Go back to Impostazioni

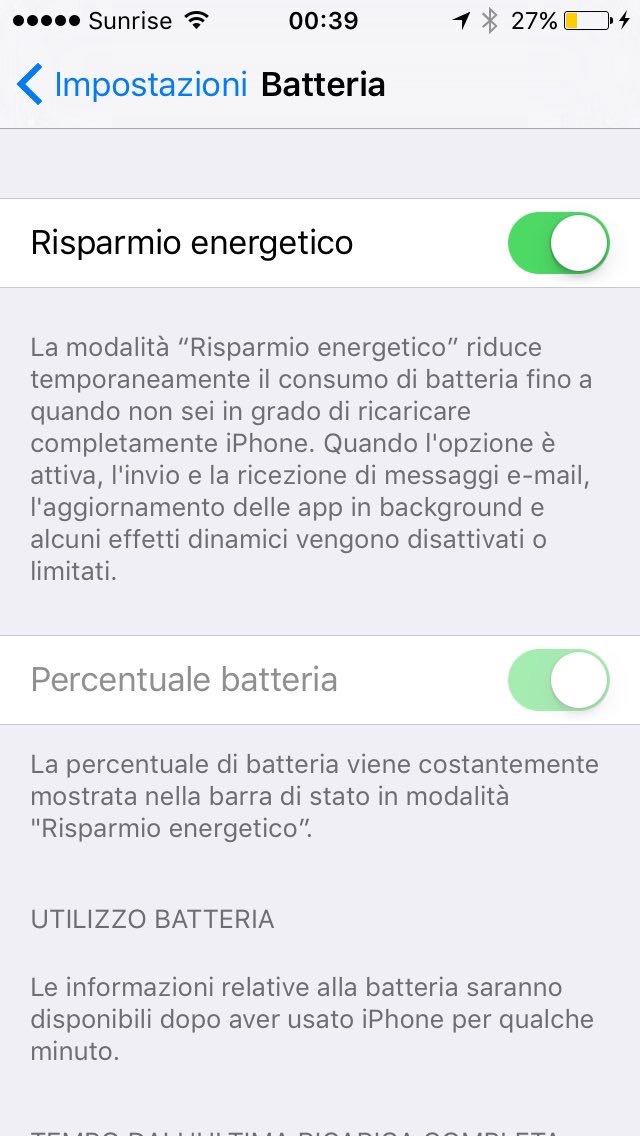pos(130,84)
